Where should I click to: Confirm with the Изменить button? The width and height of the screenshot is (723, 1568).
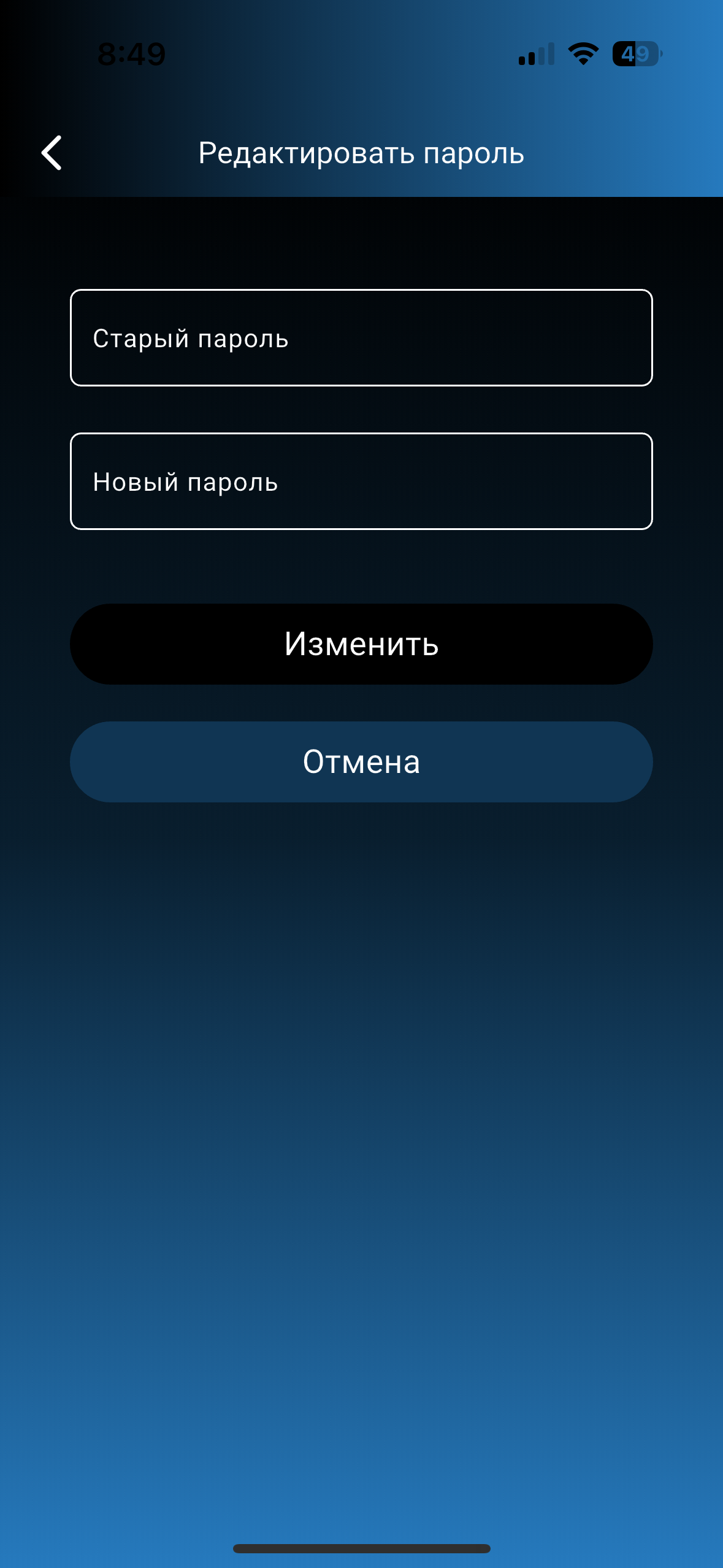click(x=361, y=644)
